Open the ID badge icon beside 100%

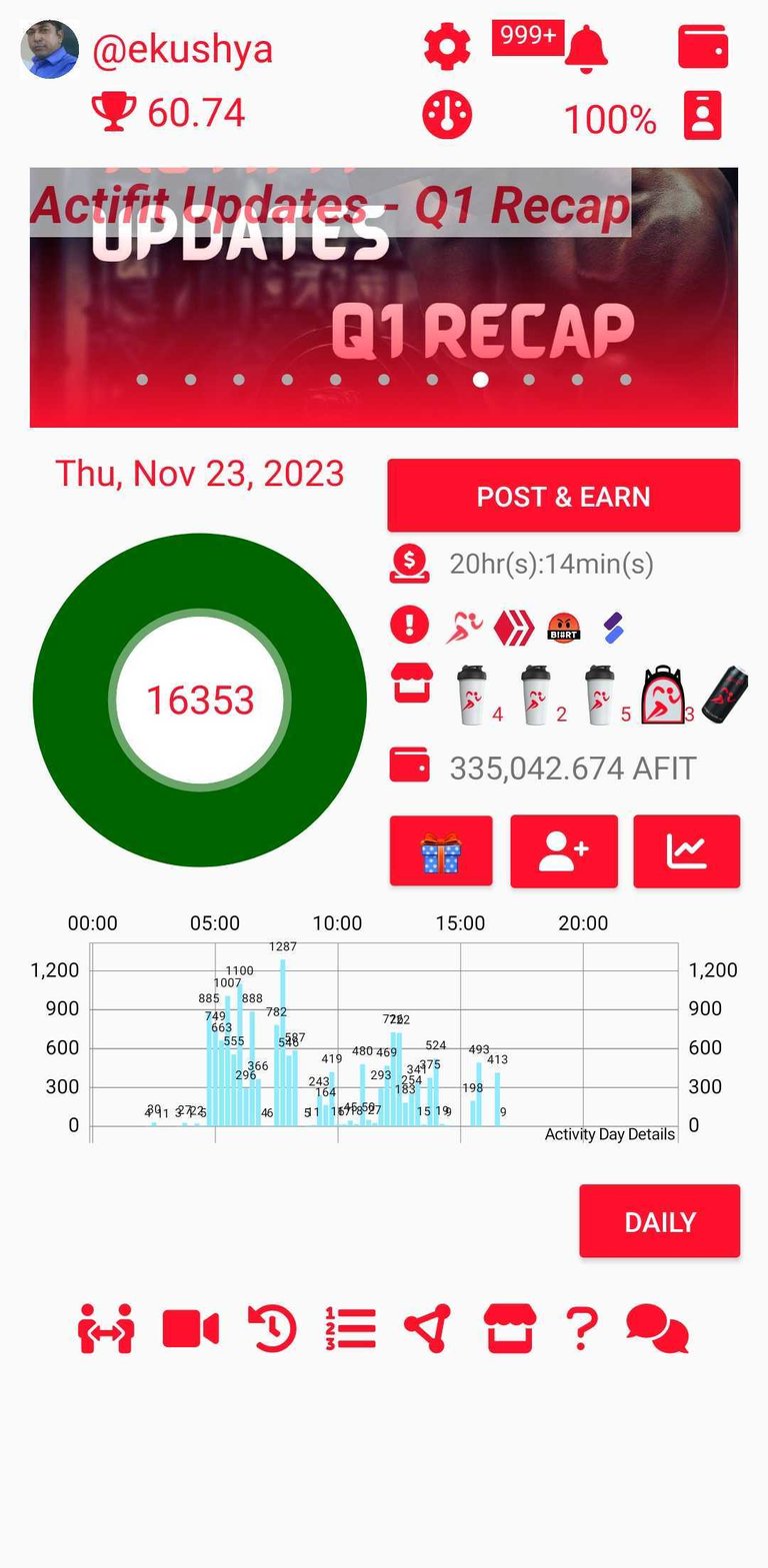tap(702, 116)
